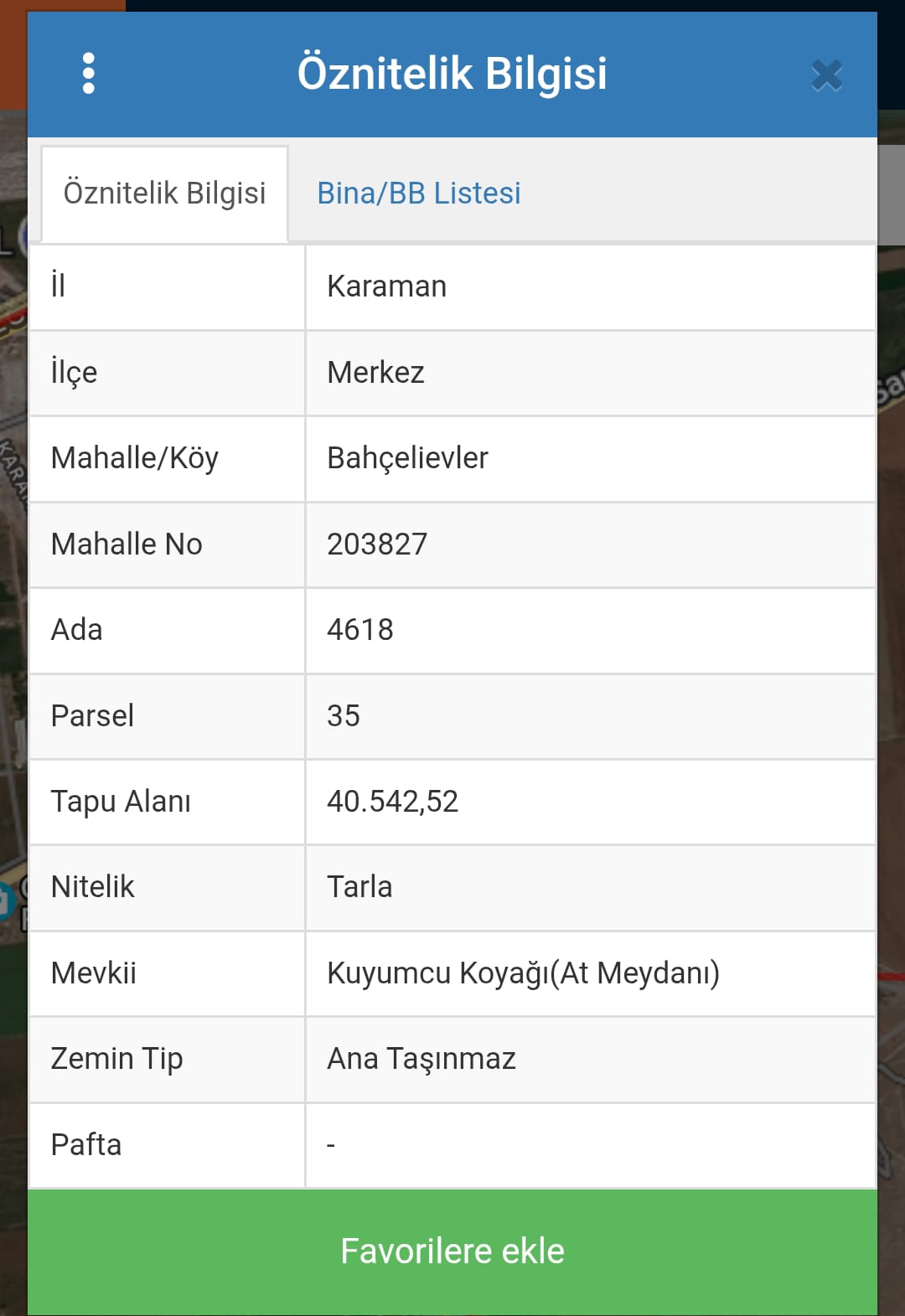This screenshot has height=1316, width=905.
Task: Select the Tapu Alanı value 40.542,52
Action: 391,802
